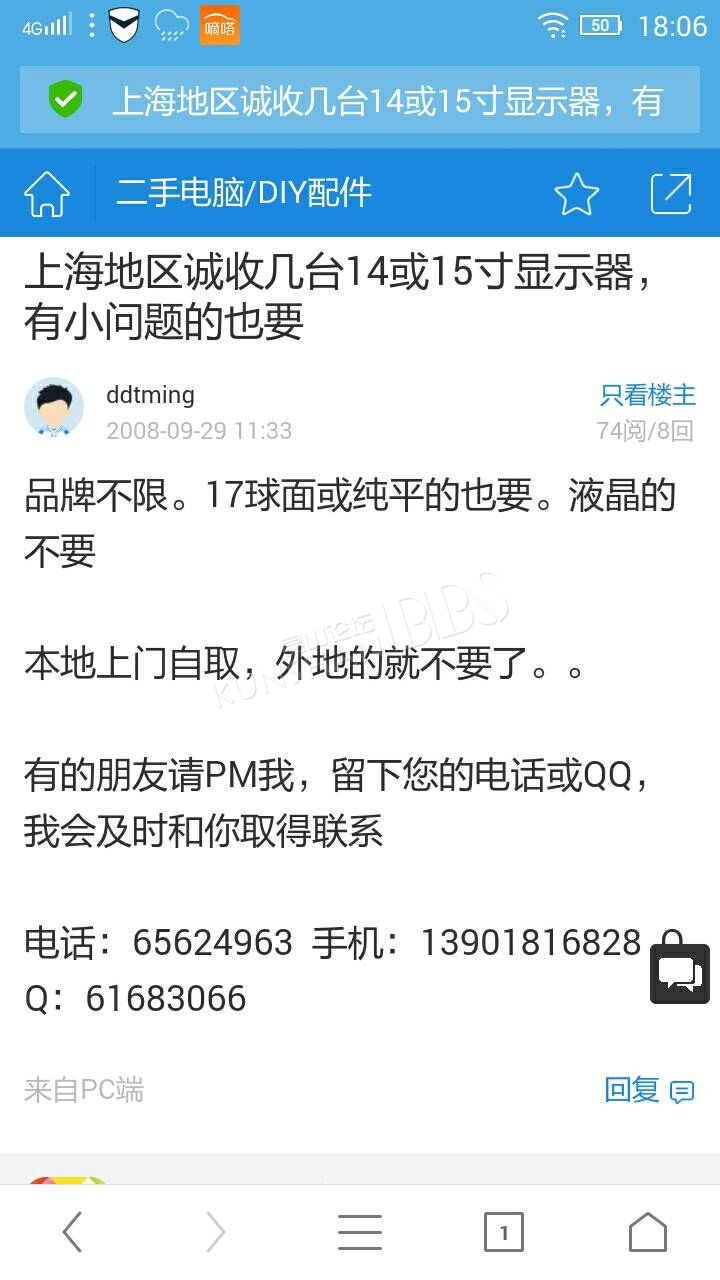This screenshot has height=1280, width=720.
Task: Open ddtming's profile avatar
Action: pos(54,408)
